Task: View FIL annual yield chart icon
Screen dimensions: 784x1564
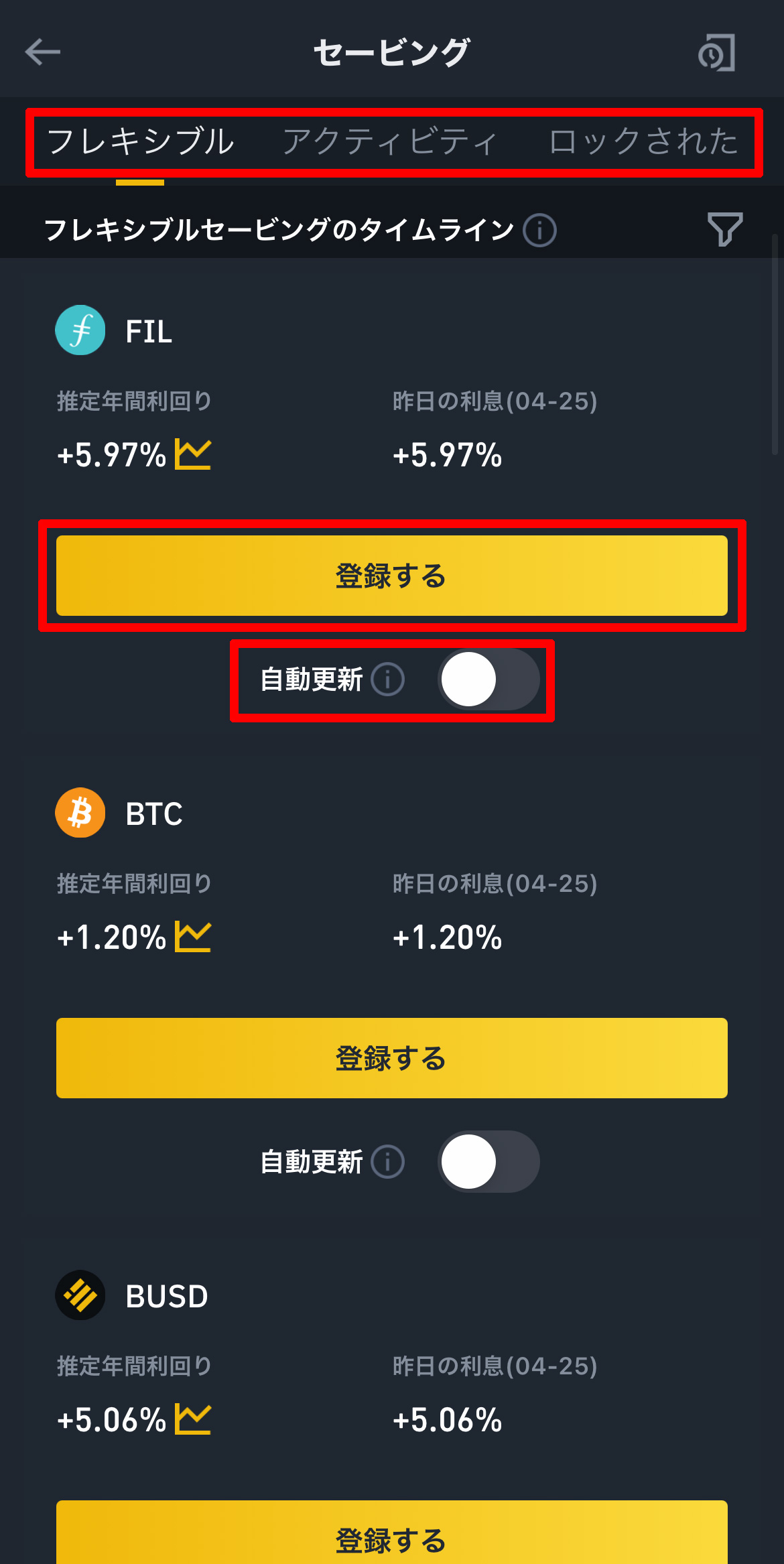Action: pos(193,454)
